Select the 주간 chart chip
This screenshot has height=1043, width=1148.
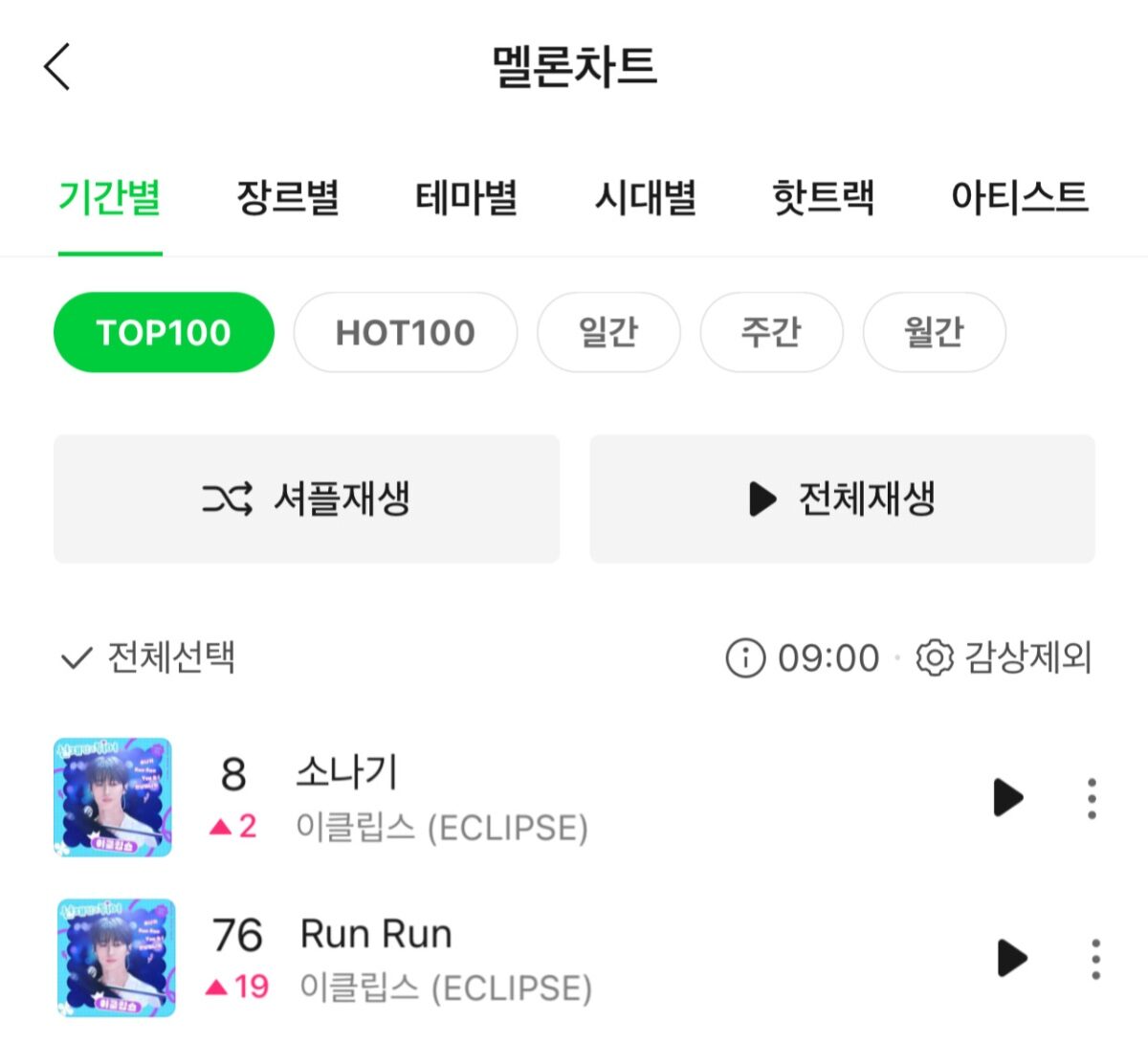point(771,332)
